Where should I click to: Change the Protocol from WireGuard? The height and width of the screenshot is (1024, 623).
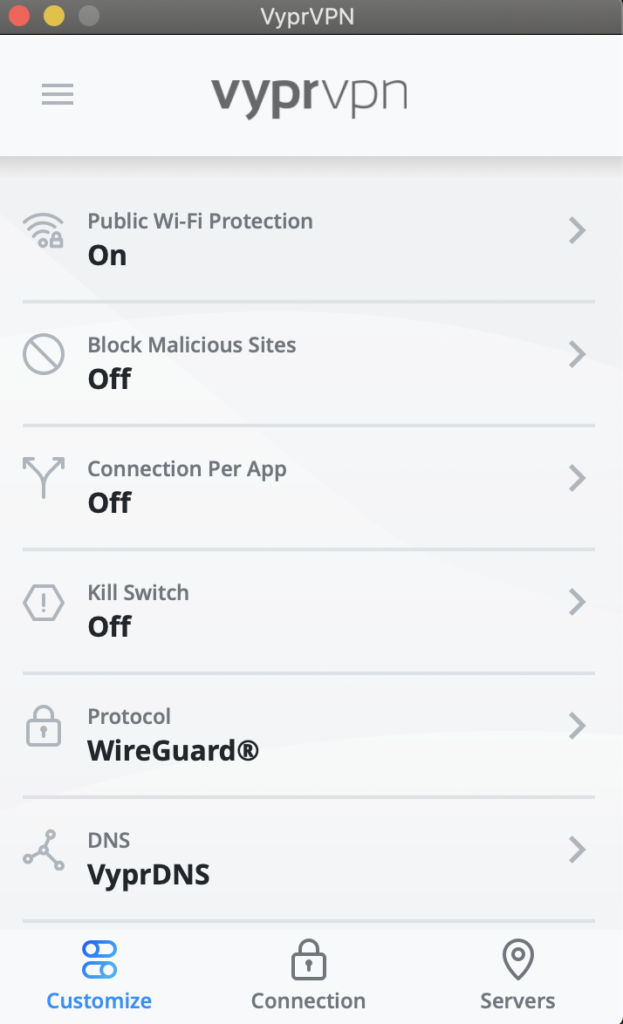(x=308, y=735)
